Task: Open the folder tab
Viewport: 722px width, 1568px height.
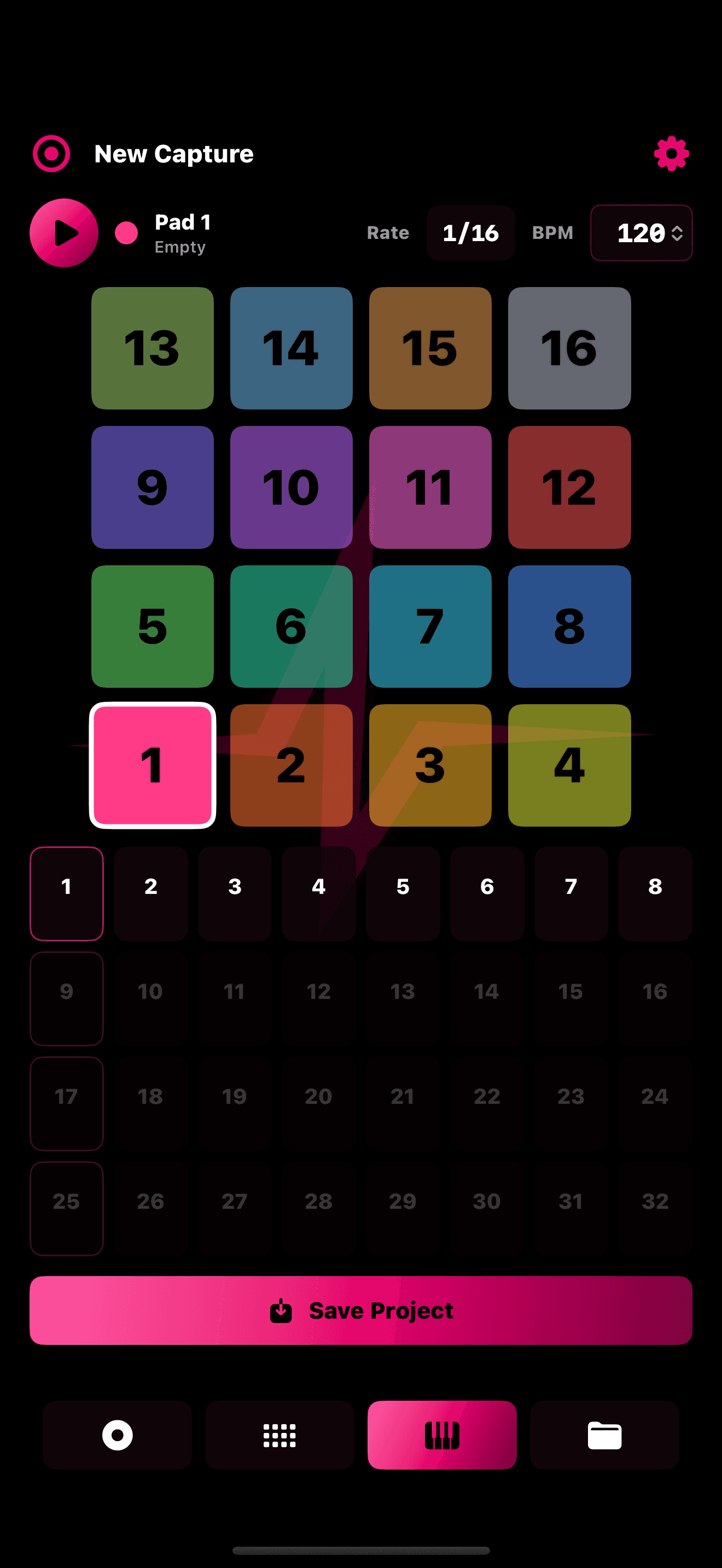Action: (x=604, y=1435)
